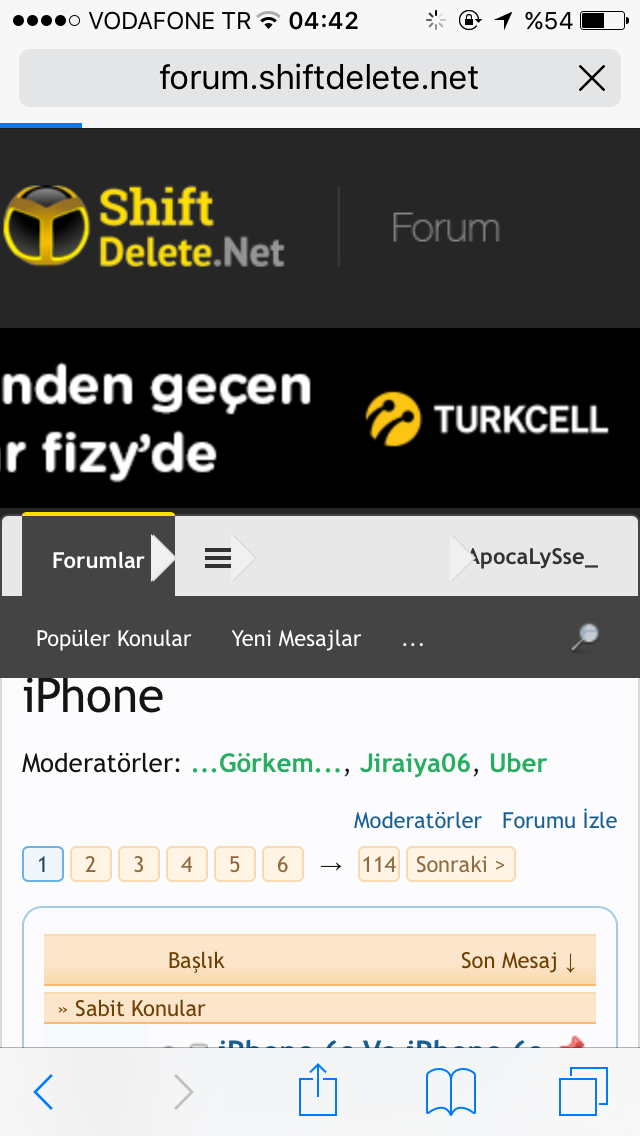Open the ApocaLySse_ user menu
The height and width of the screenshot is (1136, 640).
(x=533, y=559)
